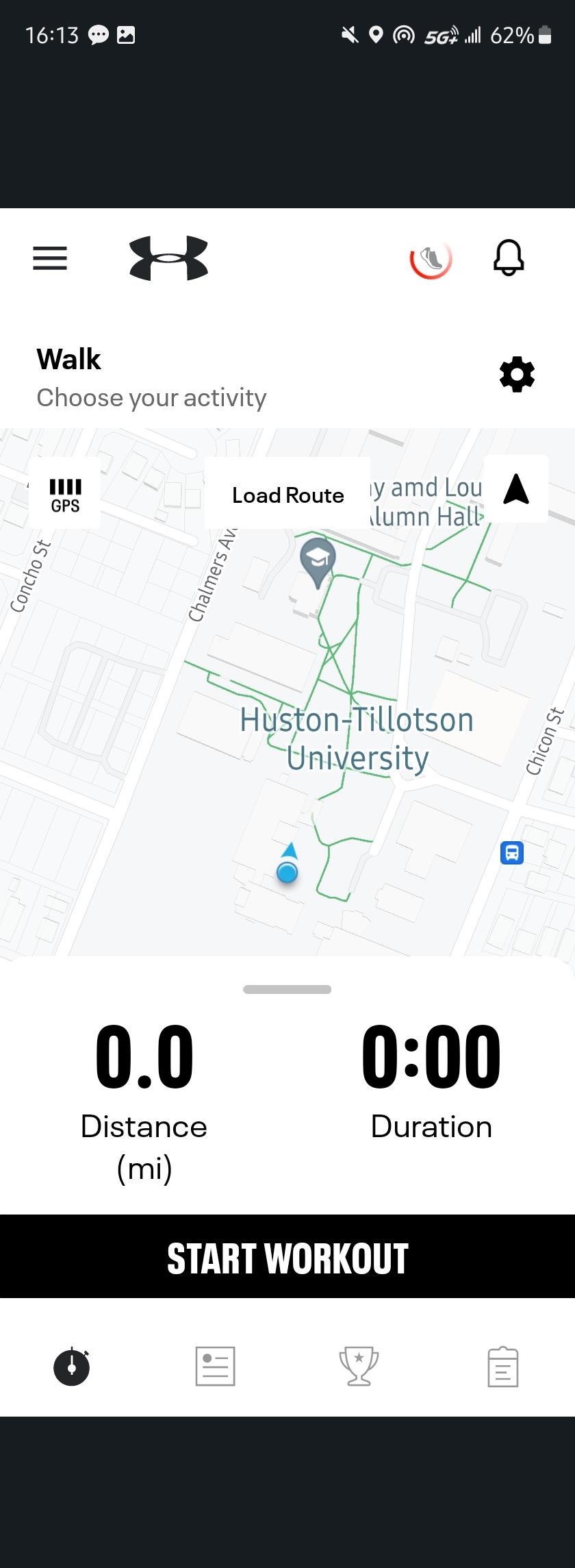
Task: Switch to the stopwatch workout tab
Action: (72, 1366)
